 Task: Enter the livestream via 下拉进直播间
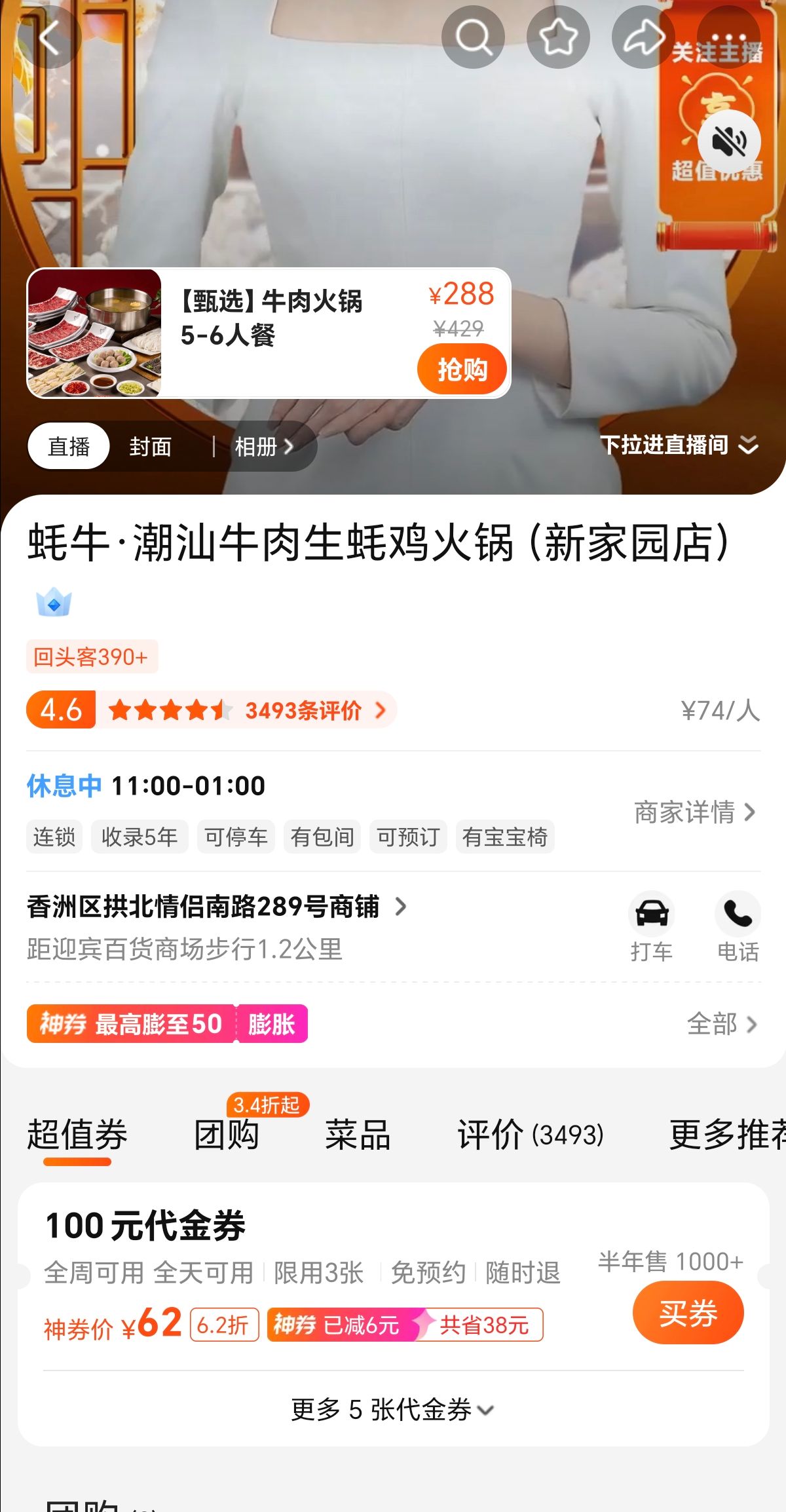coord(679,445)
